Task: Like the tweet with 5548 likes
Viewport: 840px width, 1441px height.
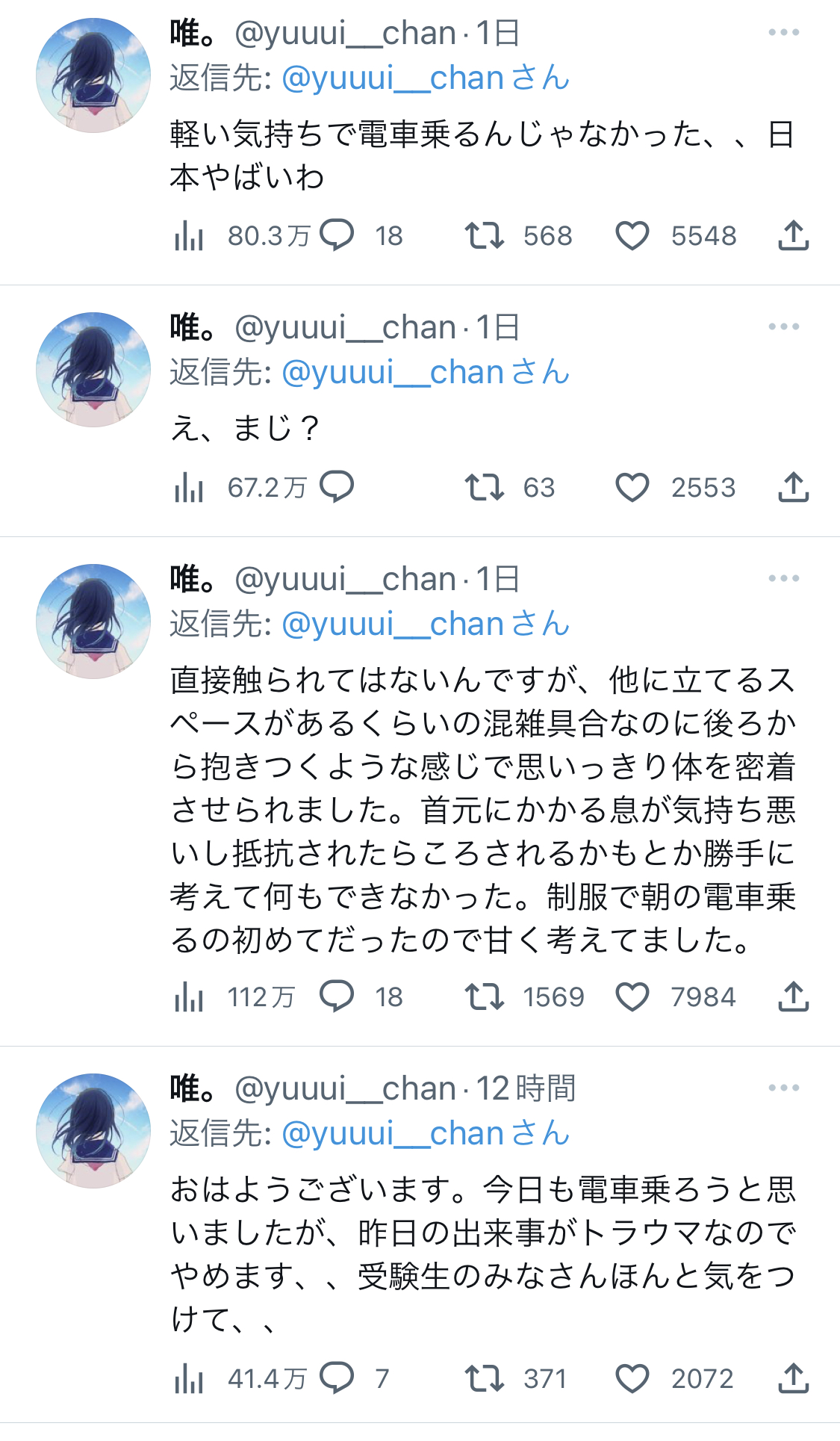Action: 632,236
